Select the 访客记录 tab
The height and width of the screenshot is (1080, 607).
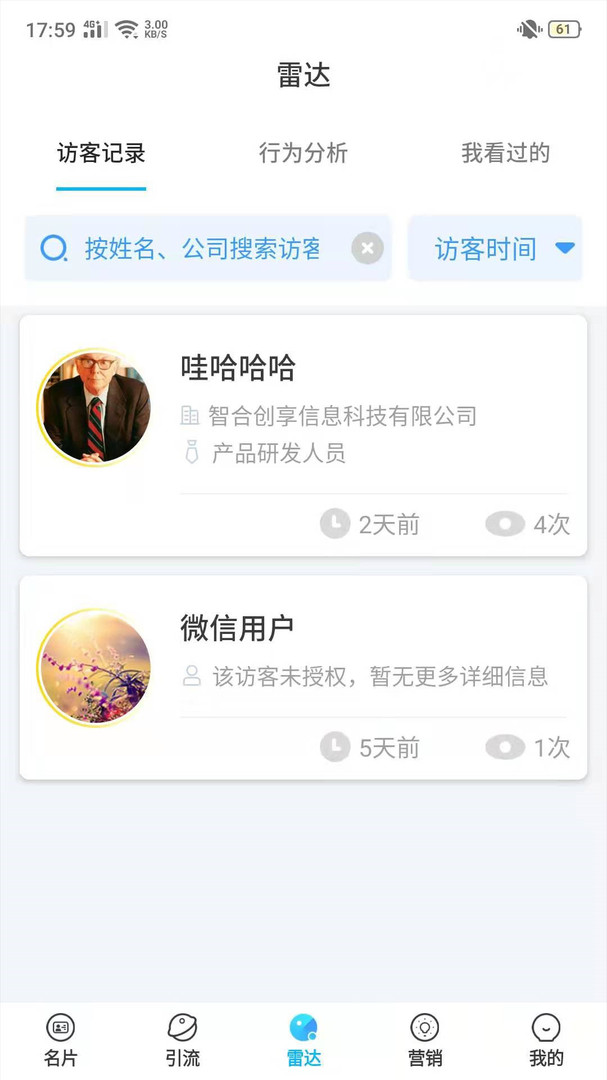click(x=101, y=153)
